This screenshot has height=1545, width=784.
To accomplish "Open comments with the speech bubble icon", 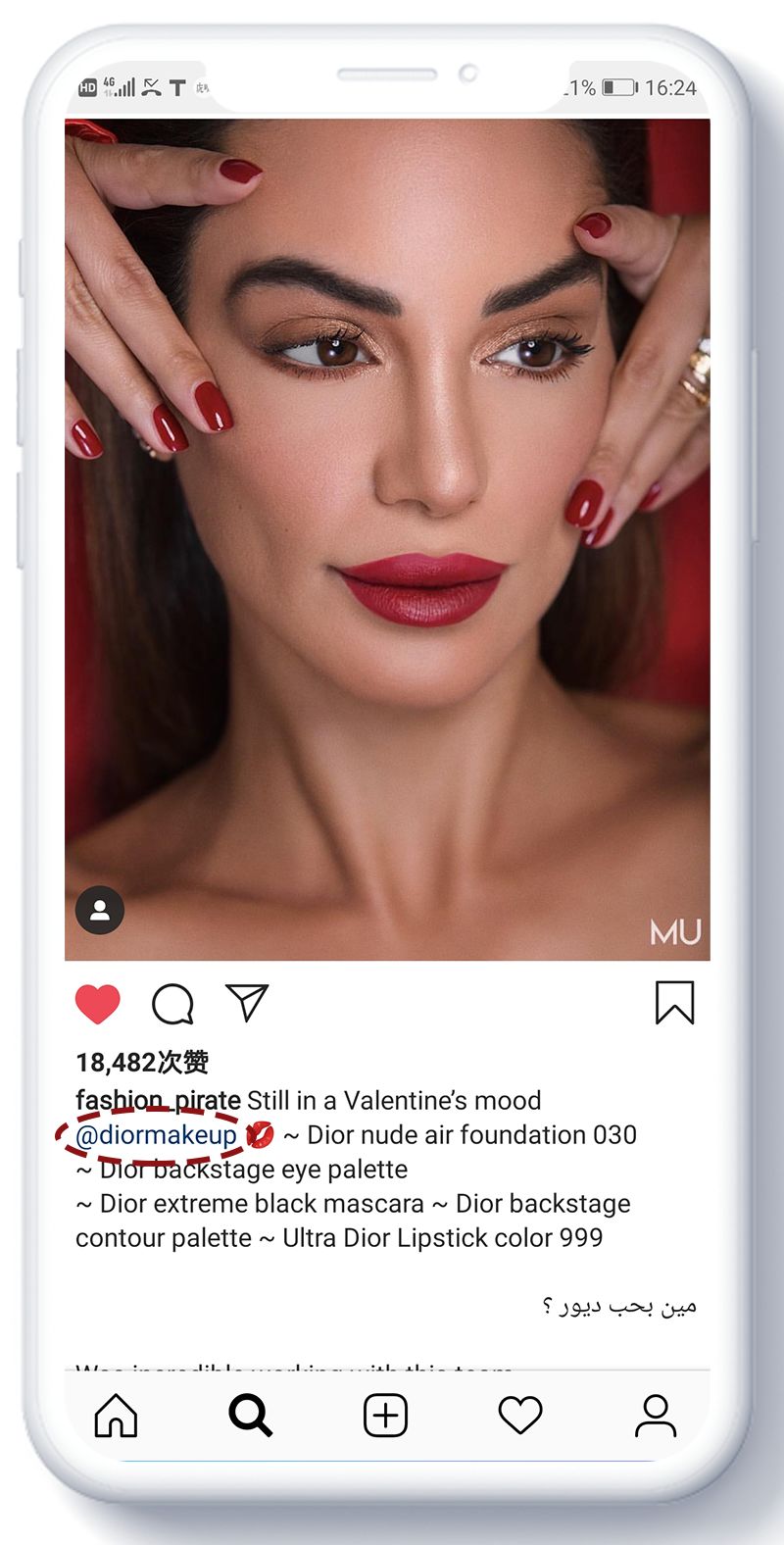I will coord(172,1004).
